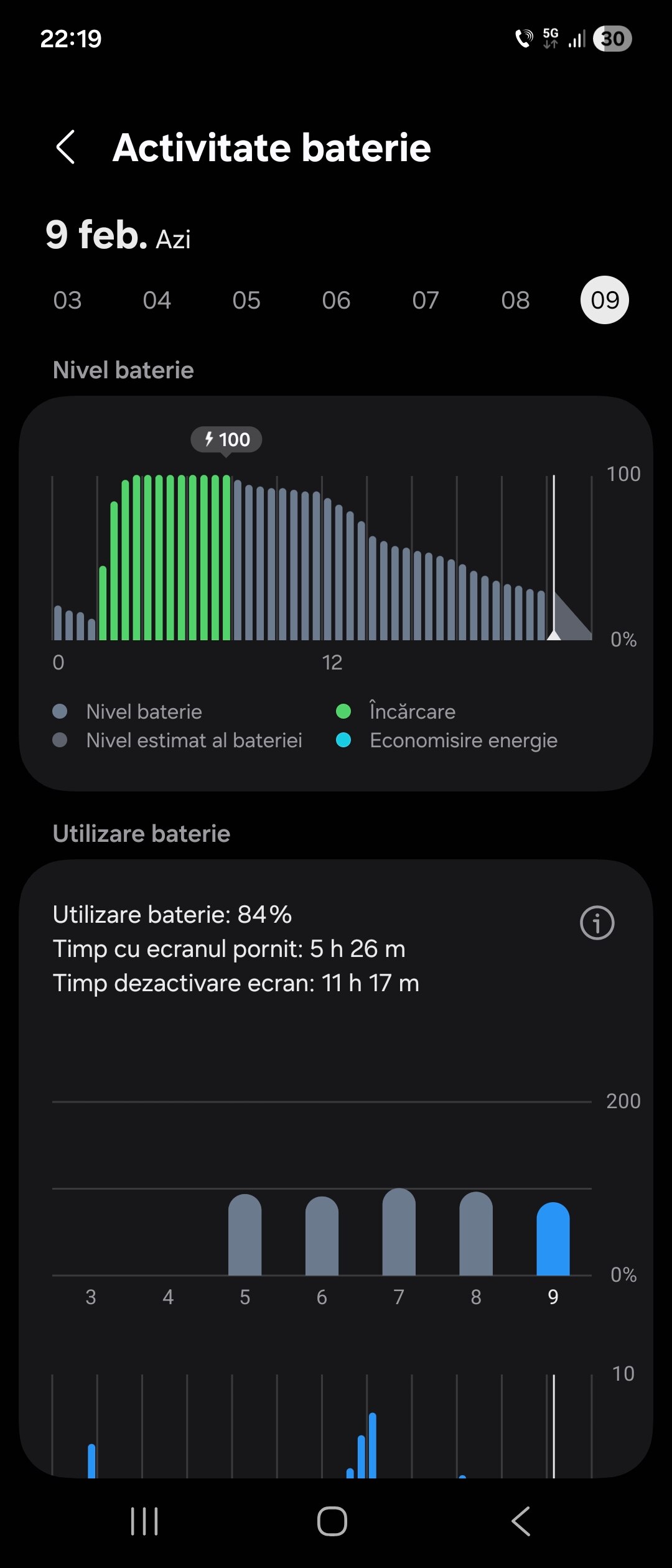The height and width of the screenshot is (1568, 672).
Task: Tap the day 7 usage bar
Action: pos(399,1232)
